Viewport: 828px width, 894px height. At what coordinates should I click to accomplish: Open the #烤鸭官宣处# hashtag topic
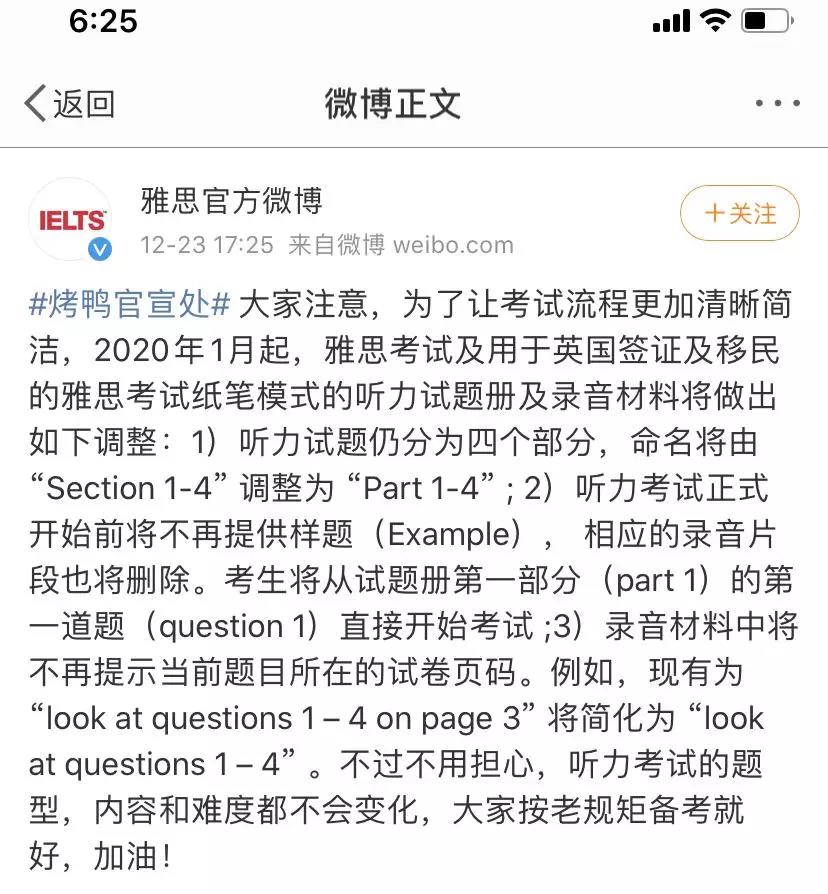(x=131, y=303)
